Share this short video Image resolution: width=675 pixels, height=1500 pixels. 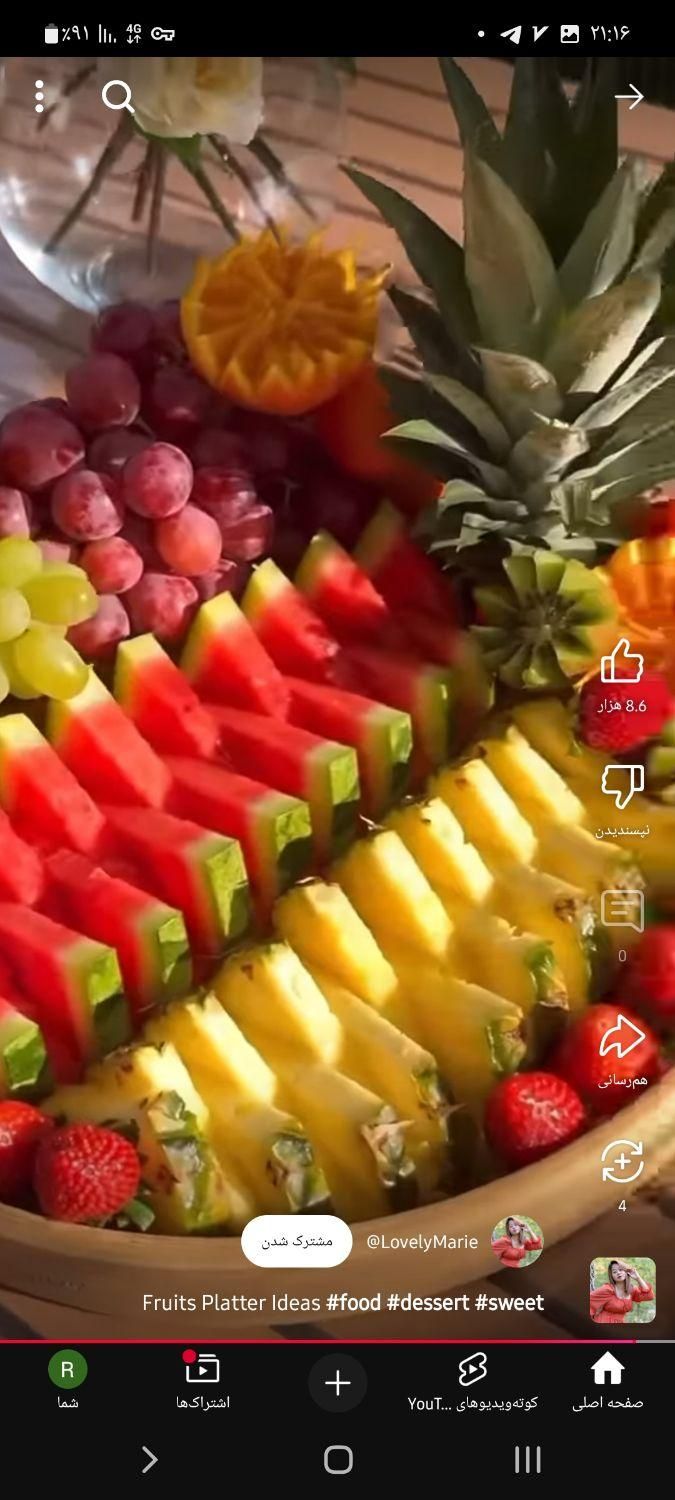tap(622, 1040)
